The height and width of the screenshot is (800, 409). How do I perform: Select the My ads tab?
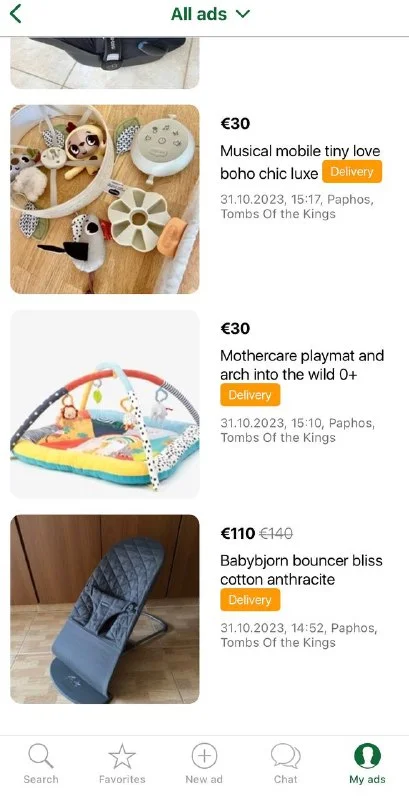(x=367, y=763)
